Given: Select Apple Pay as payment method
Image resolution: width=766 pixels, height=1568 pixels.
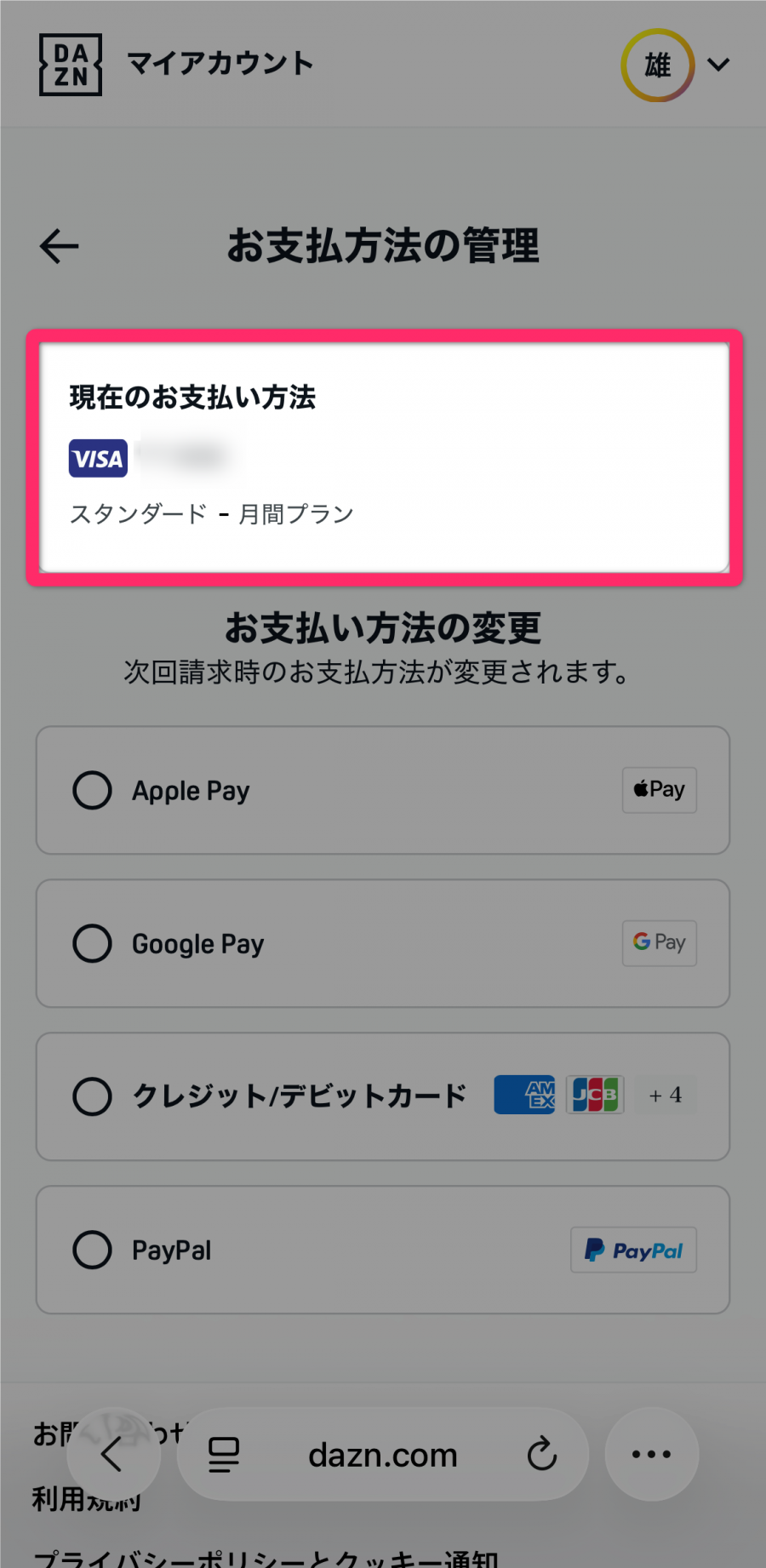Looking at the screenshot, I should tap(93, 790).
